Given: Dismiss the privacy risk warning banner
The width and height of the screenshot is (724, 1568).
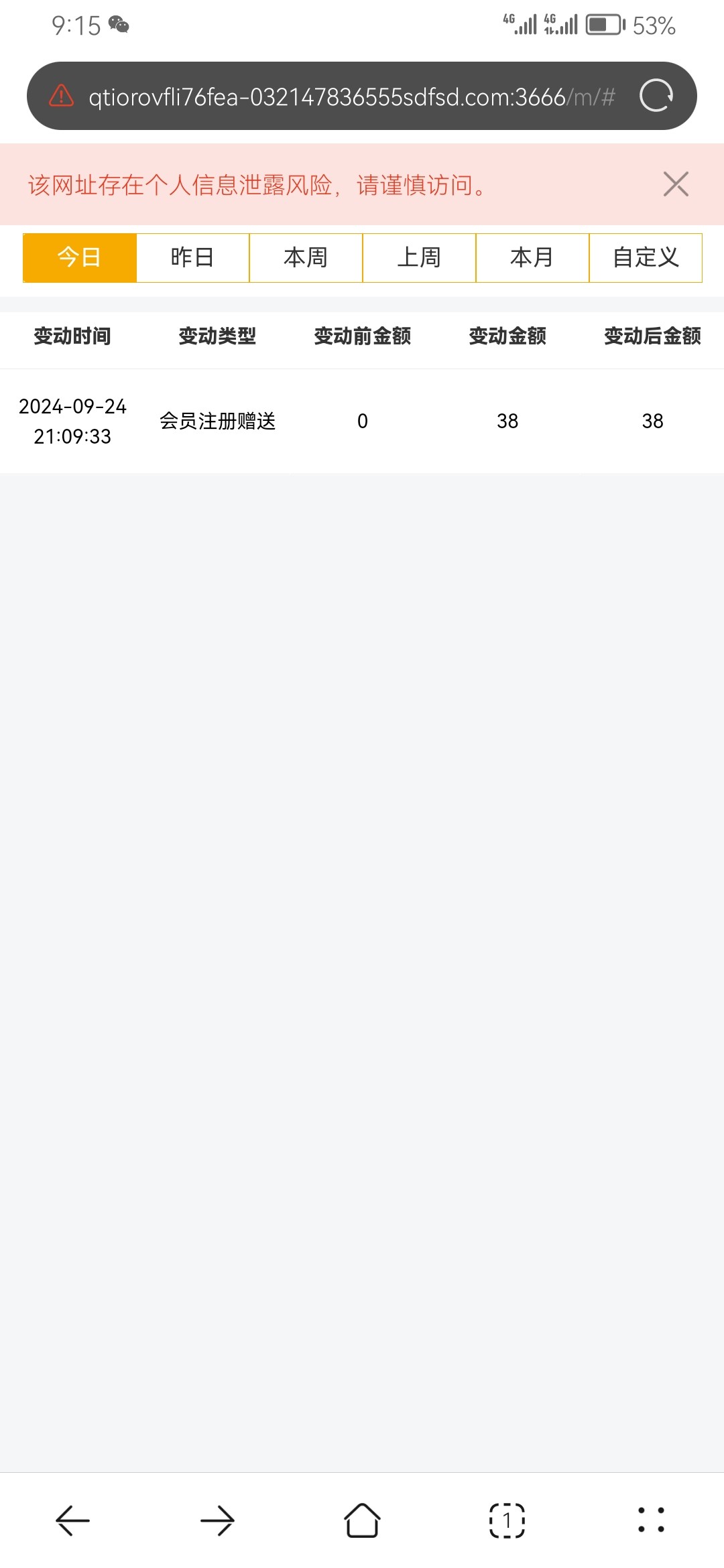Looking at the screenshot, I should (676, 184).
